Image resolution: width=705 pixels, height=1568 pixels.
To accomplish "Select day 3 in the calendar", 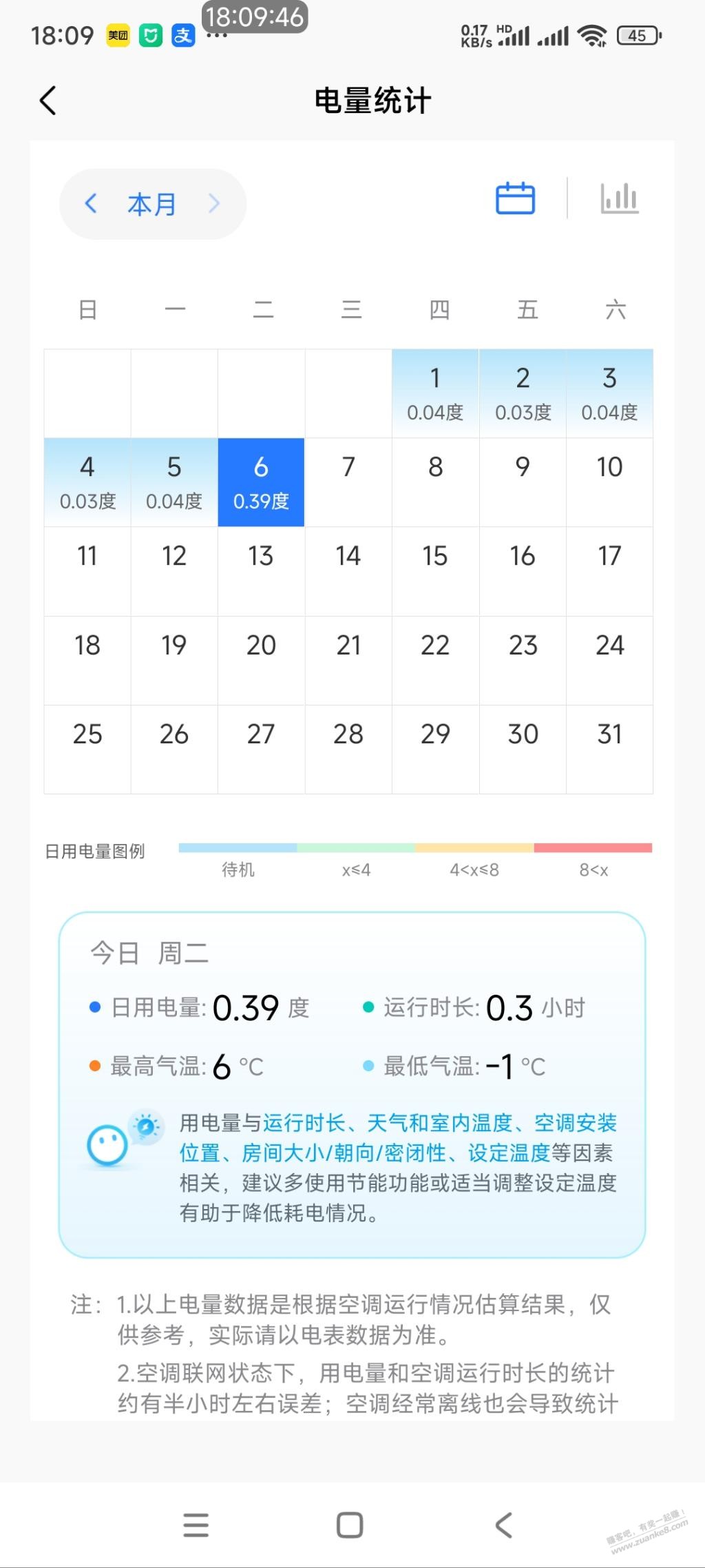I will click(x=609, y=393).
